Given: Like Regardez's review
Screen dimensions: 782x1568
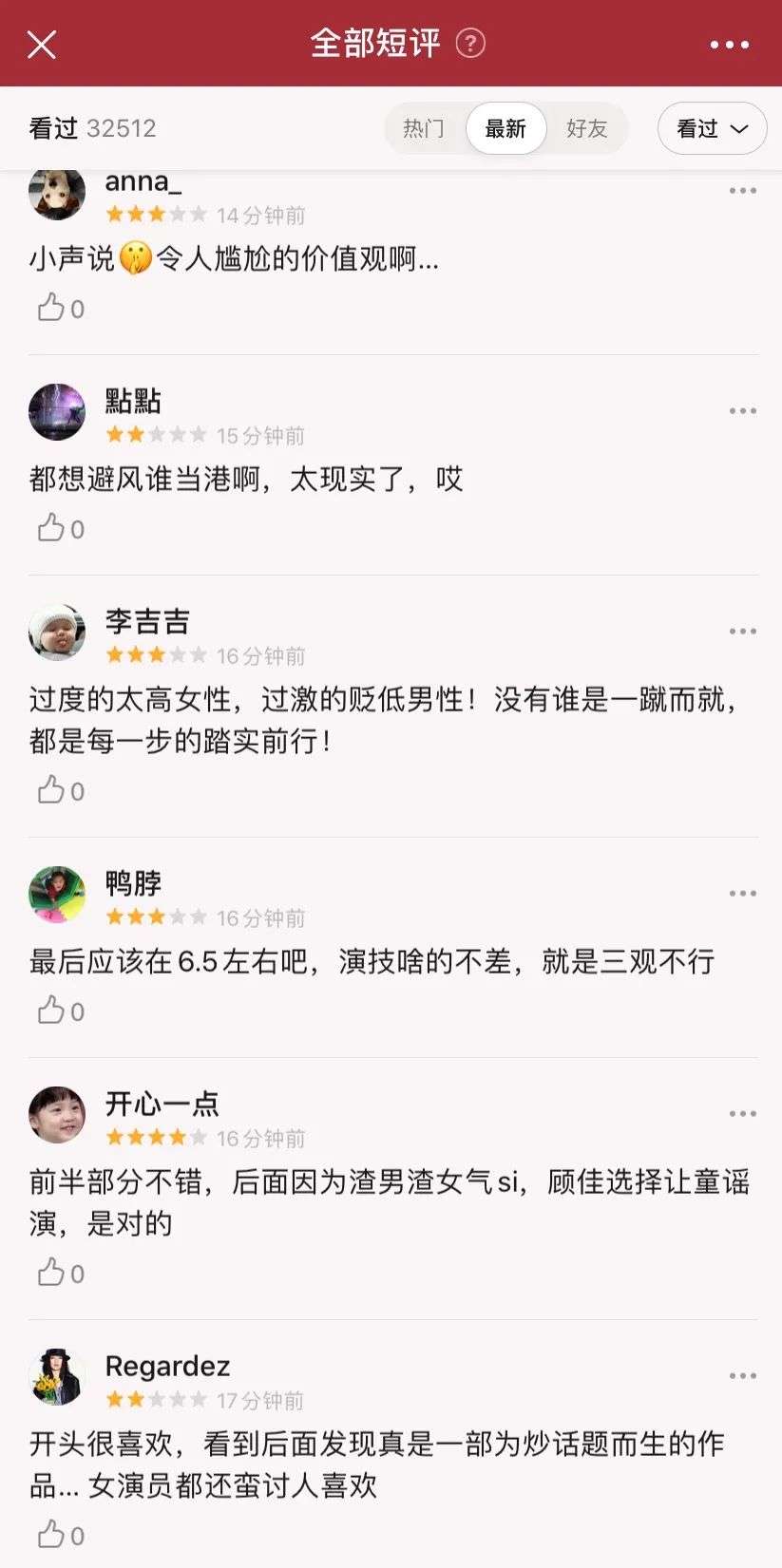Looking at the screenshot, I should pos(51,1535).
